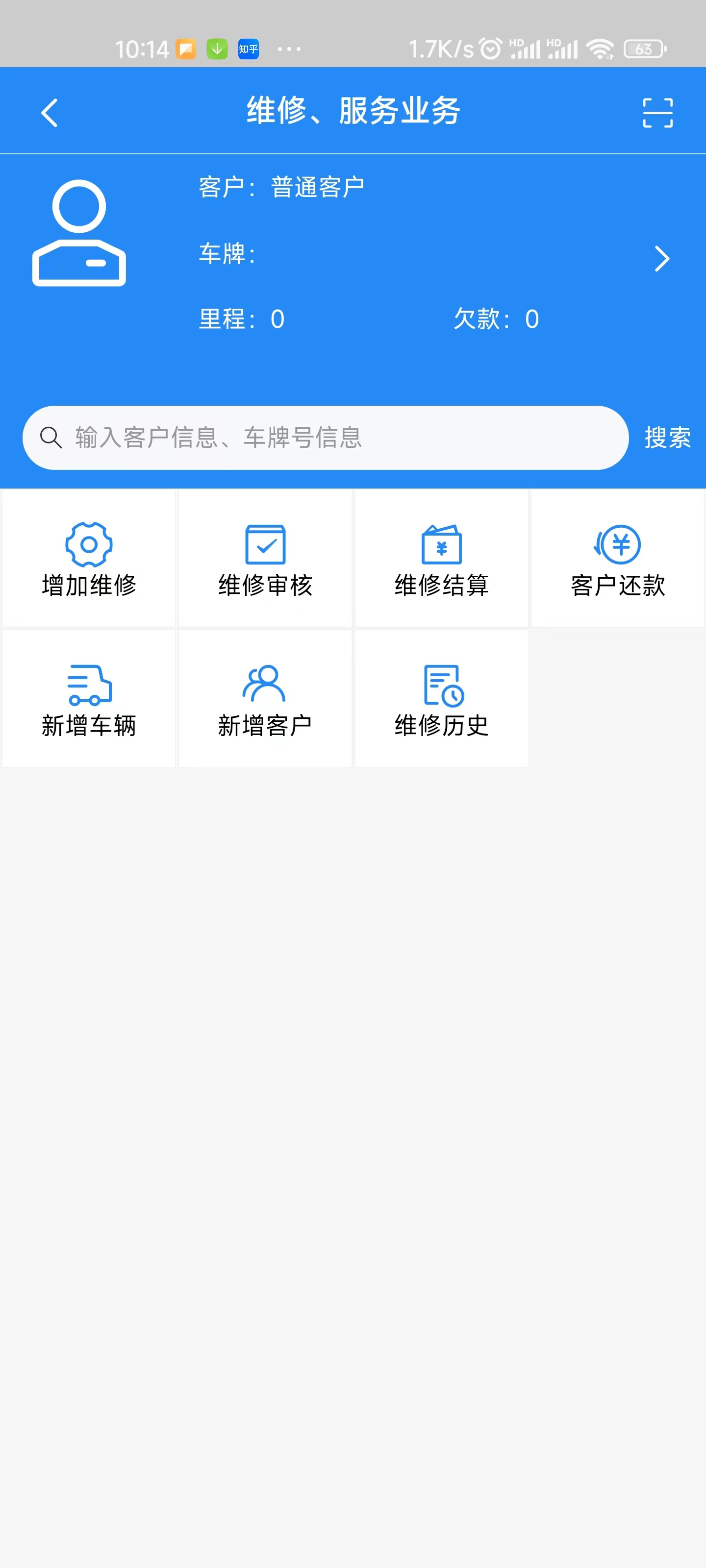The height and width of the screenshot is (1568, 706).
Task: Expand customer details with the right chevron
Action: click(661, 259)
